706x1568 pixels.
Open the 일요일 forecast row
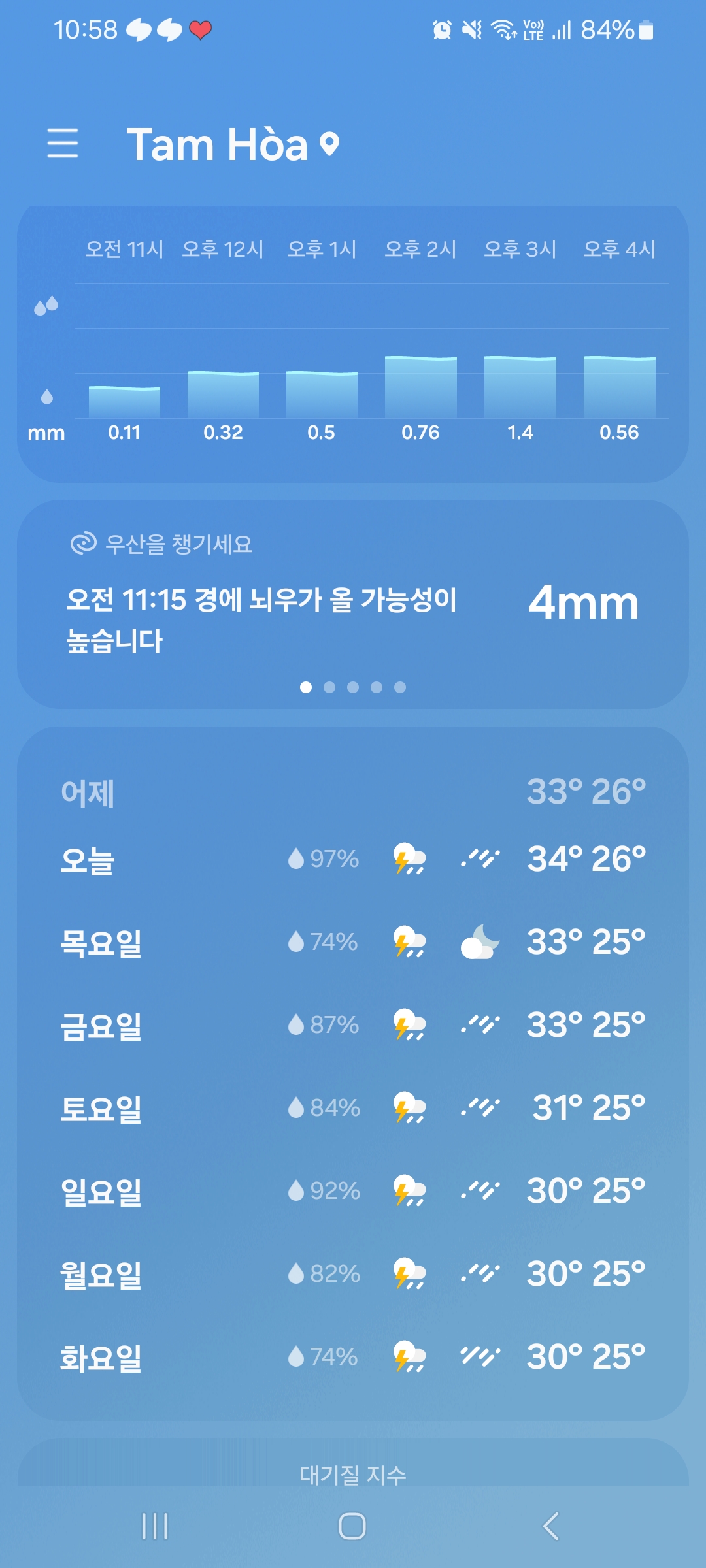[x=353, y=1191]
